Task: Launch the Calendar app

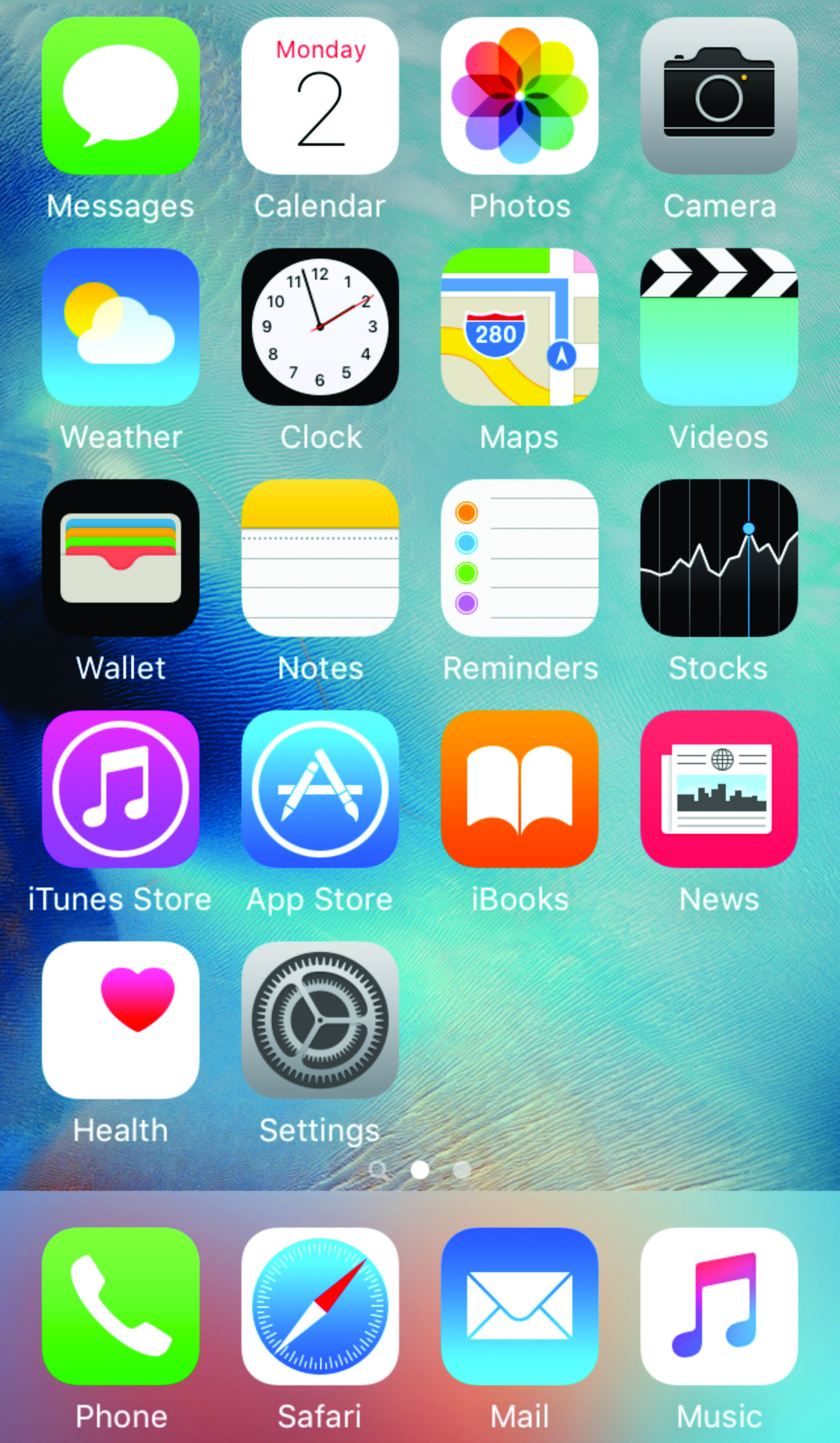Action: [x=320, y=96]
